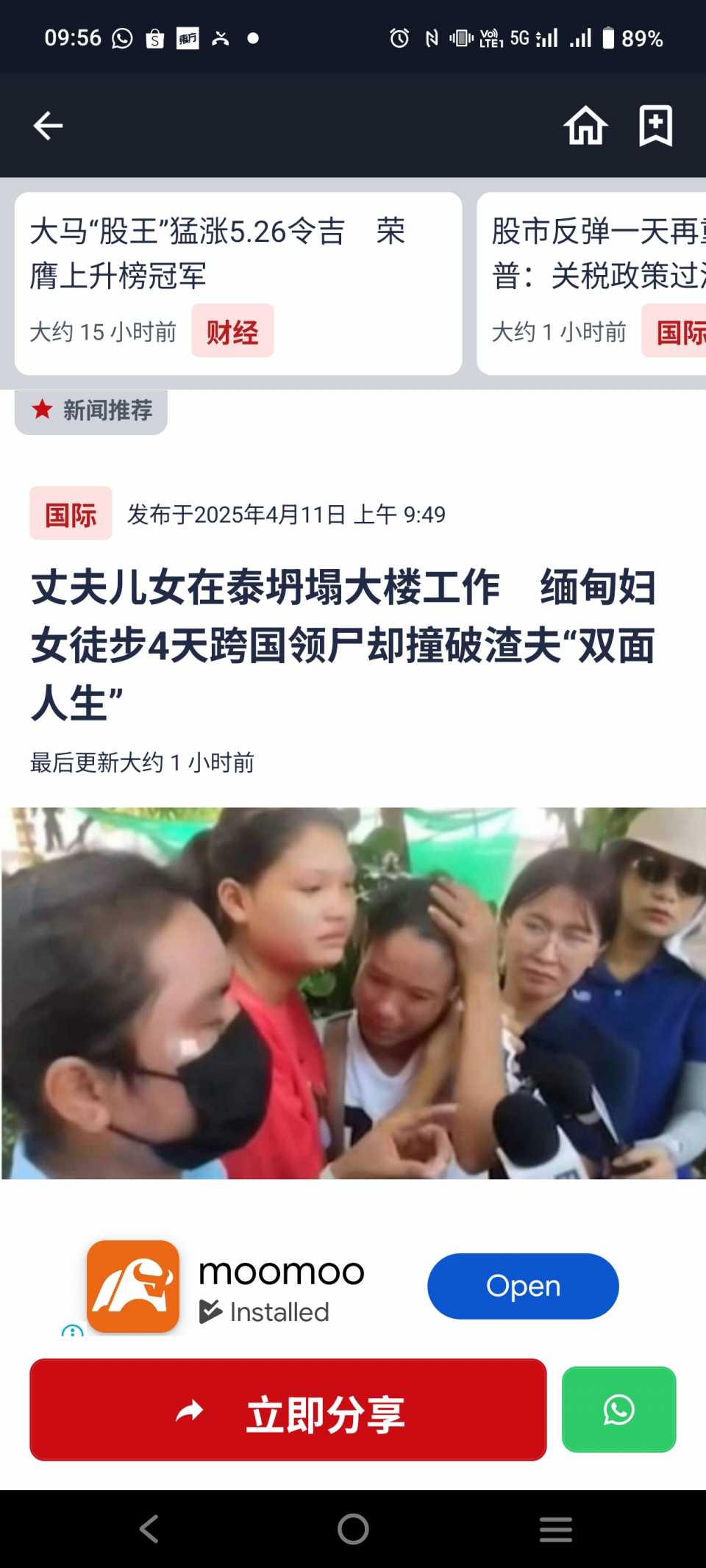
Task: Open the 大马“股王”猛涨5.26令吉 news card
Action: click(238, 283)
